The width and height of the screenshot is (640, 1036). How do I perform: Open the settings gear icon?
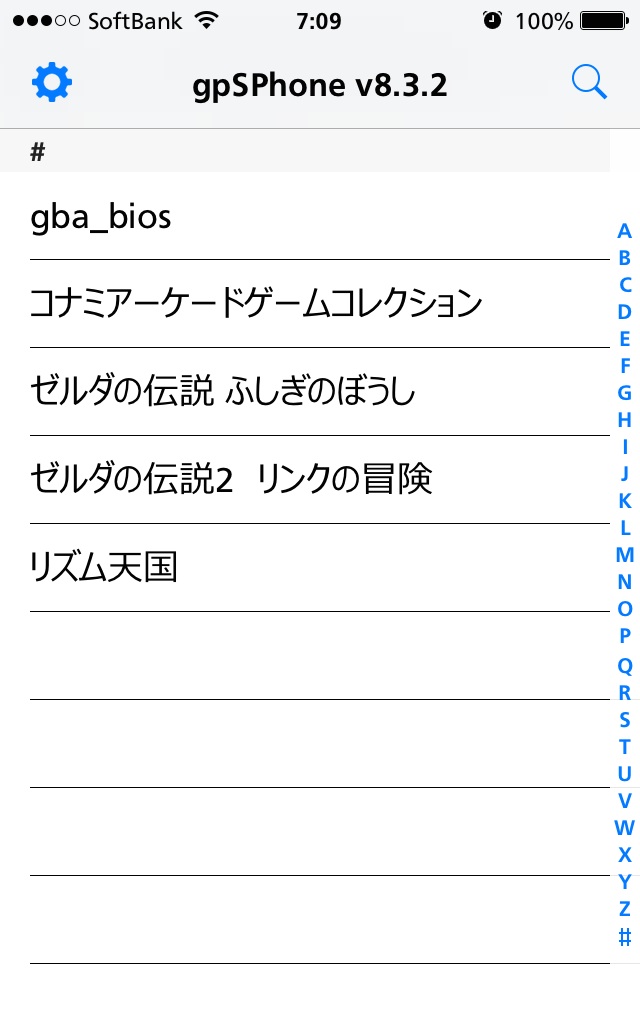(x=52, y=83)
